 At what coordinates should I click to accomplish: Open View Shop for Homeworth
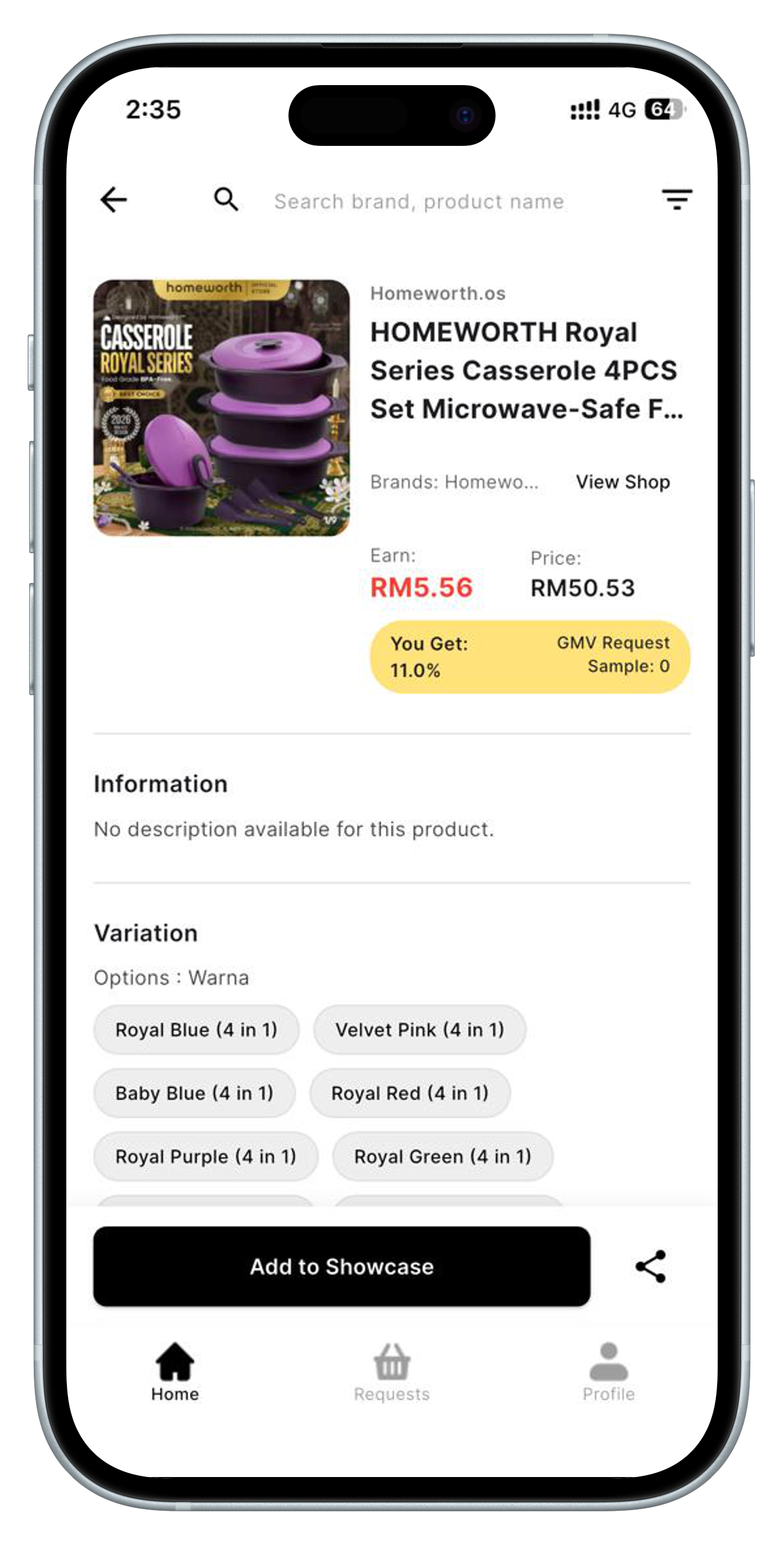[623, 482]
